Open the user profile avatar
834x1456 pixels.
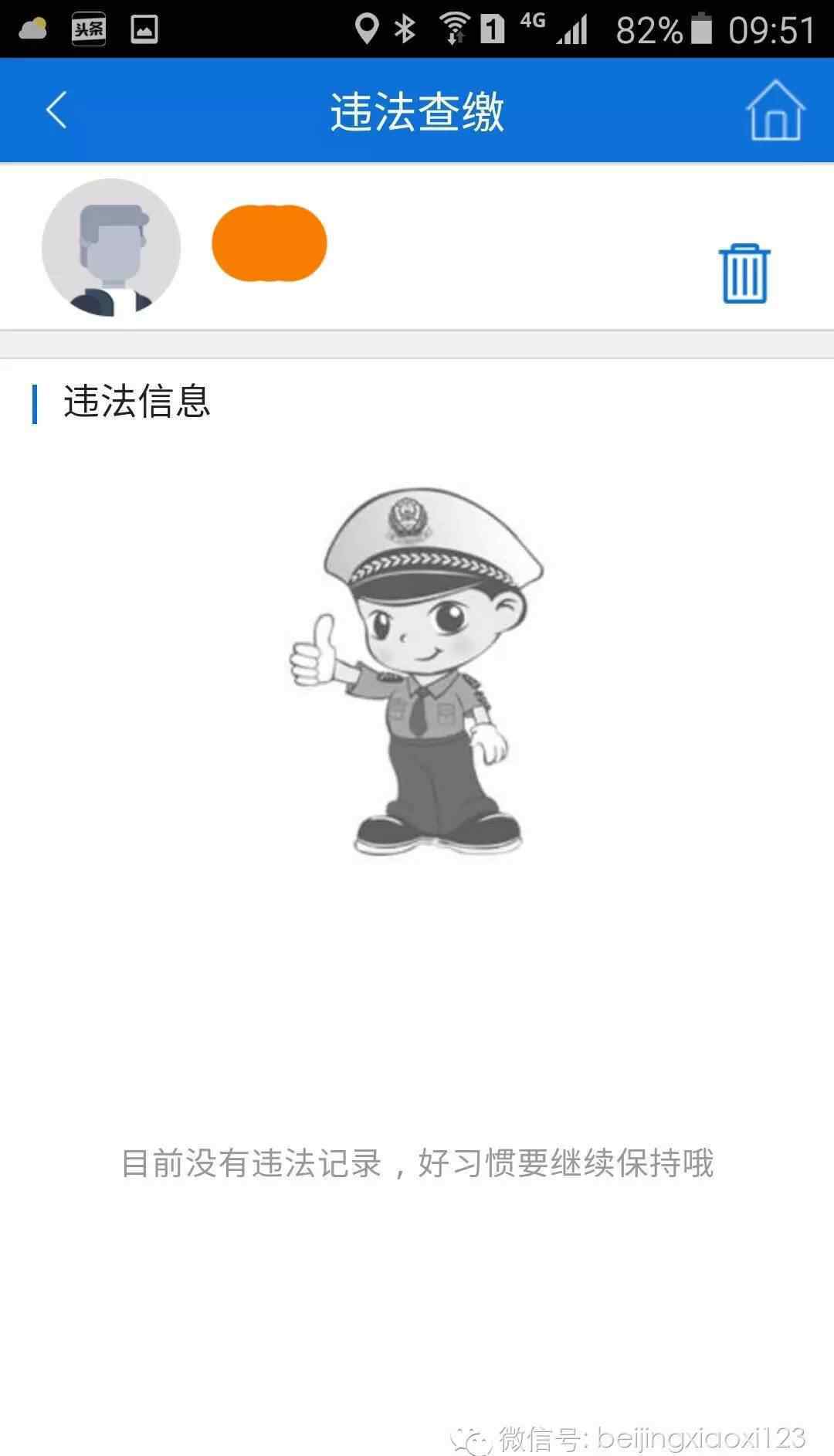pos(111,248)
